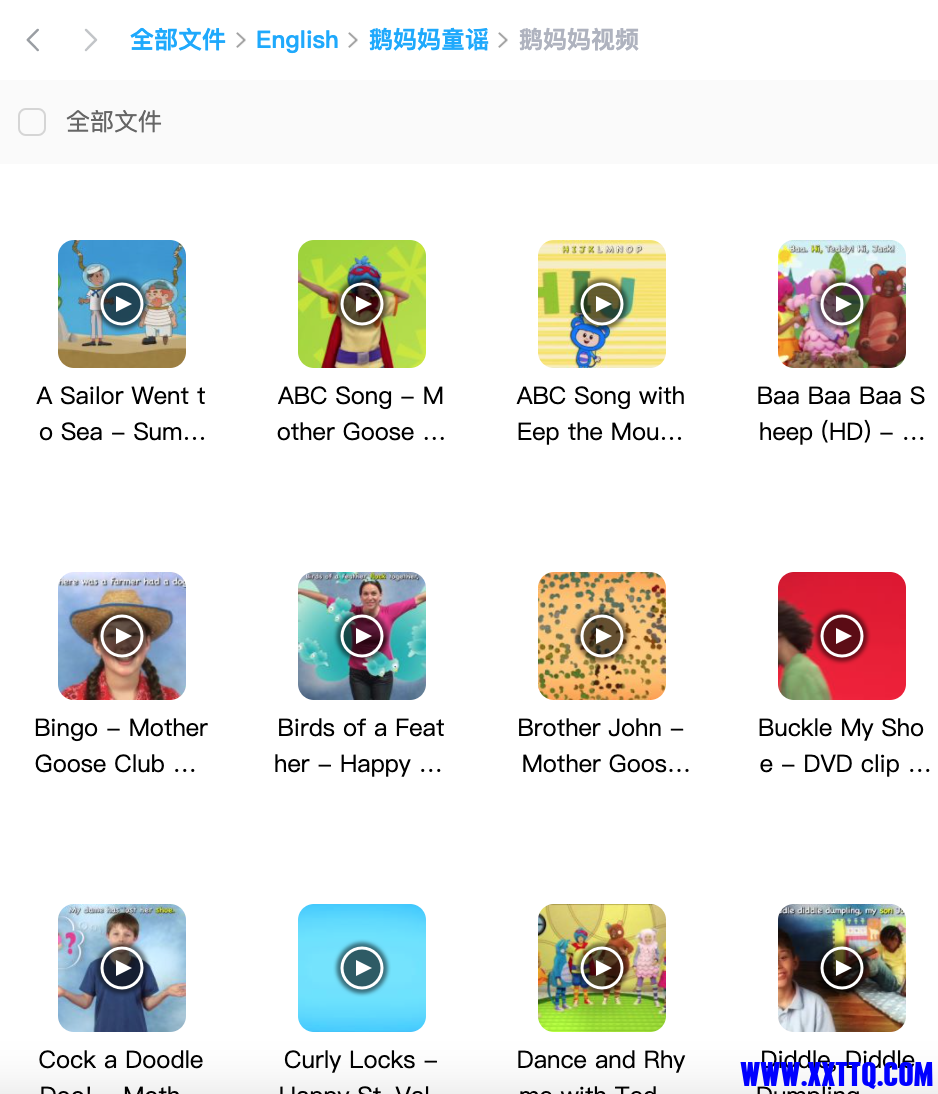Play ABC Song with Eep the Mouse

coord(602,304)
